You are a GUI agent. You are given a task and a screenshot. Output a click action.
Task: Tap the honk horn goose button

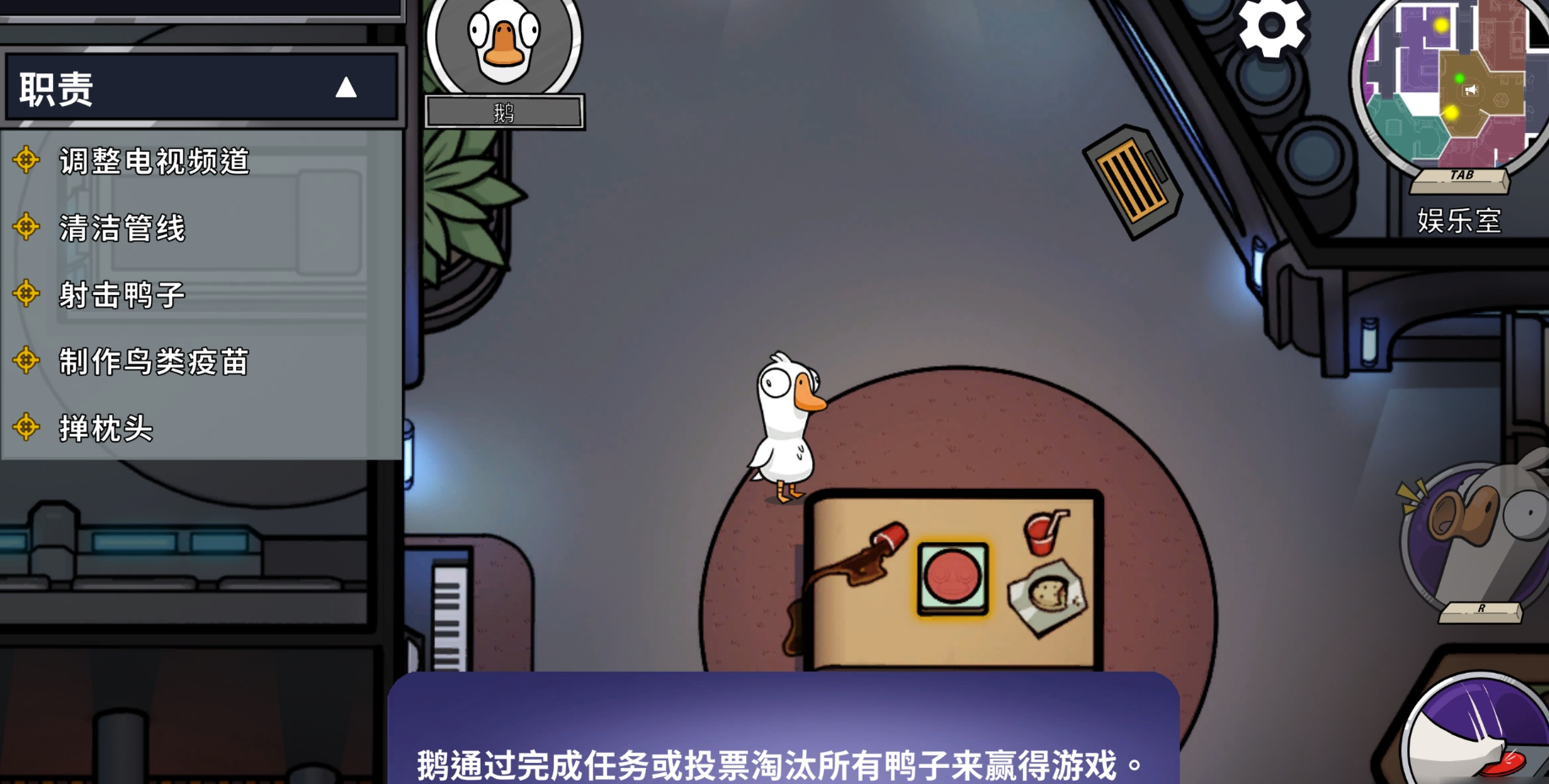(1477, 540)
